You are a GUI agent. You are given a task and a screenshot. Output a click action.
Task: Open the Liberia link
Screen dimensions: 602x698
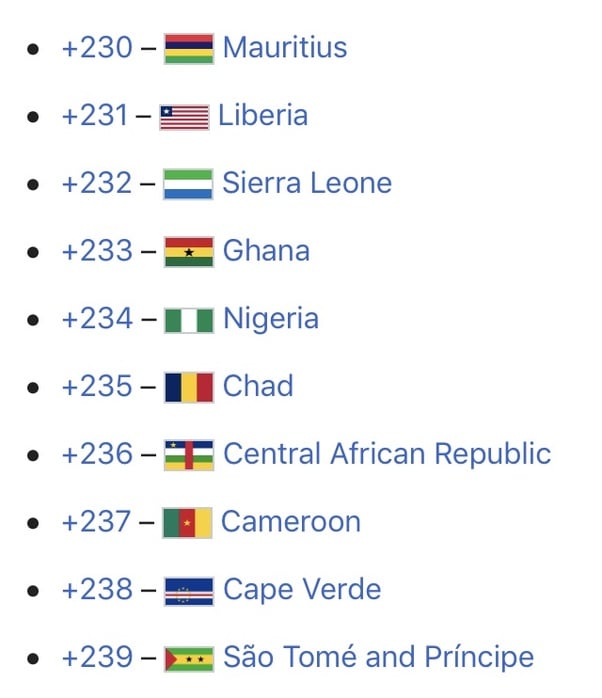(x=263, y=116)
